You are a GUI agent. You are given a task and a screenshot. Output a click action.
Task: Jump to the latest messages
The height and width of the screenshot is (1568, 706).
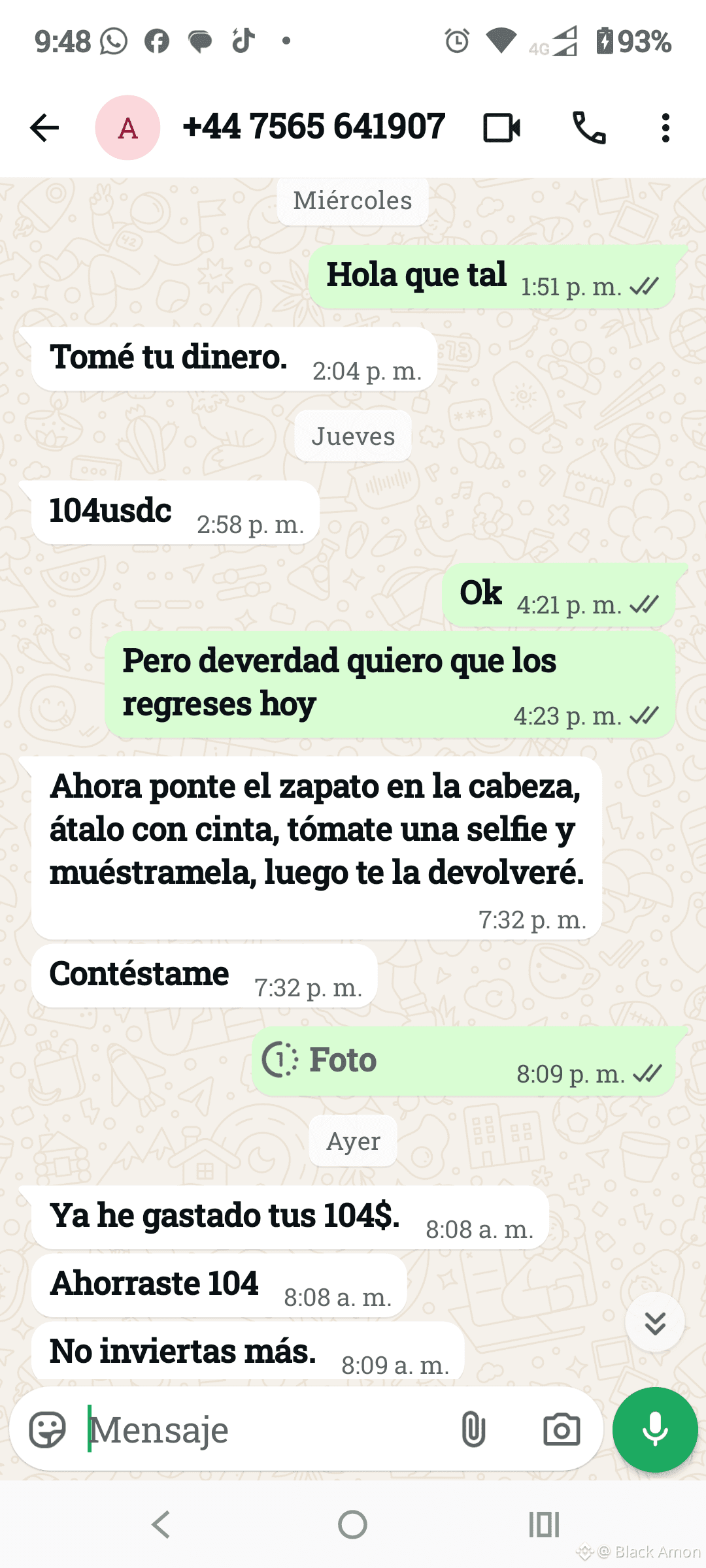pyautogui.click(x=655, y=1323)
